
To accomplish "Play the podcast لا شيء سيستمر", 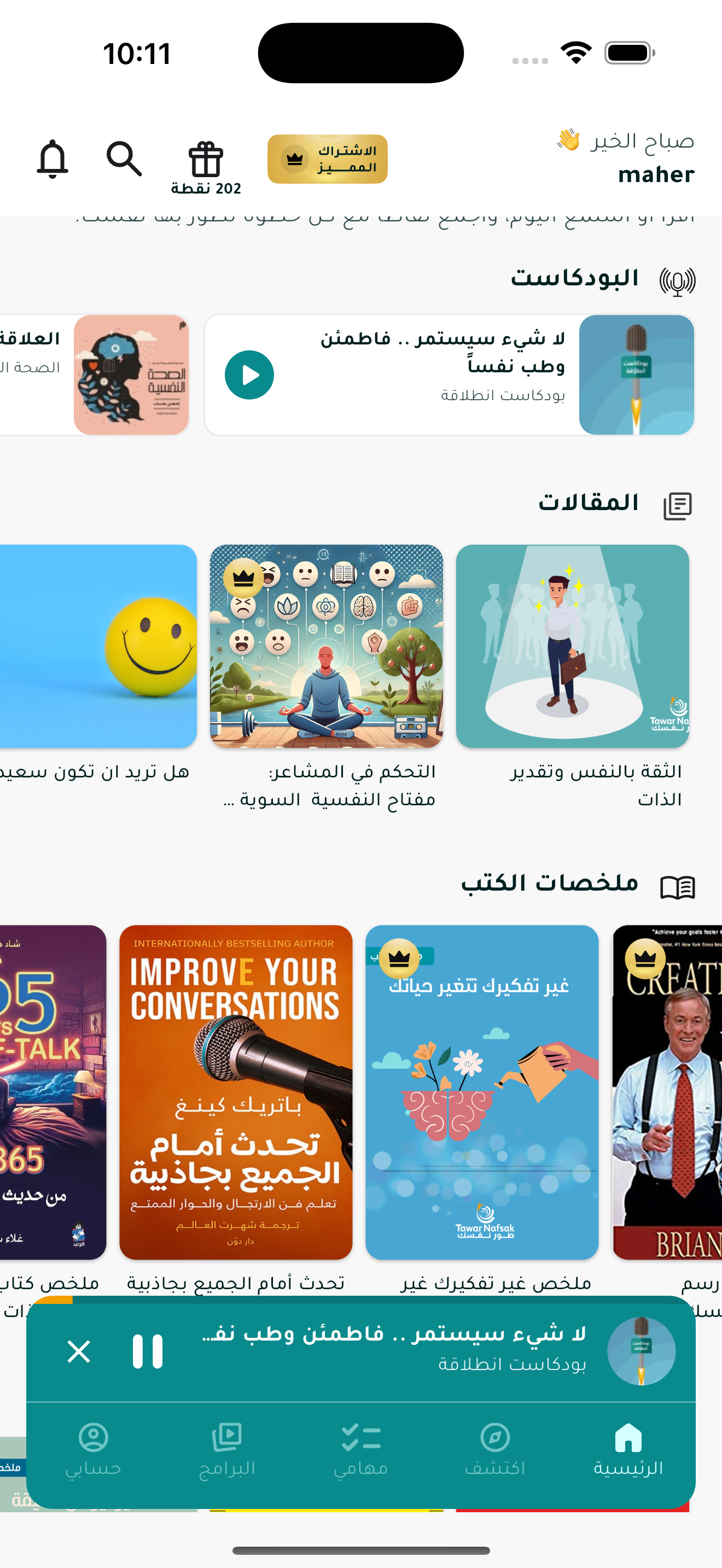I will point(249,375).
